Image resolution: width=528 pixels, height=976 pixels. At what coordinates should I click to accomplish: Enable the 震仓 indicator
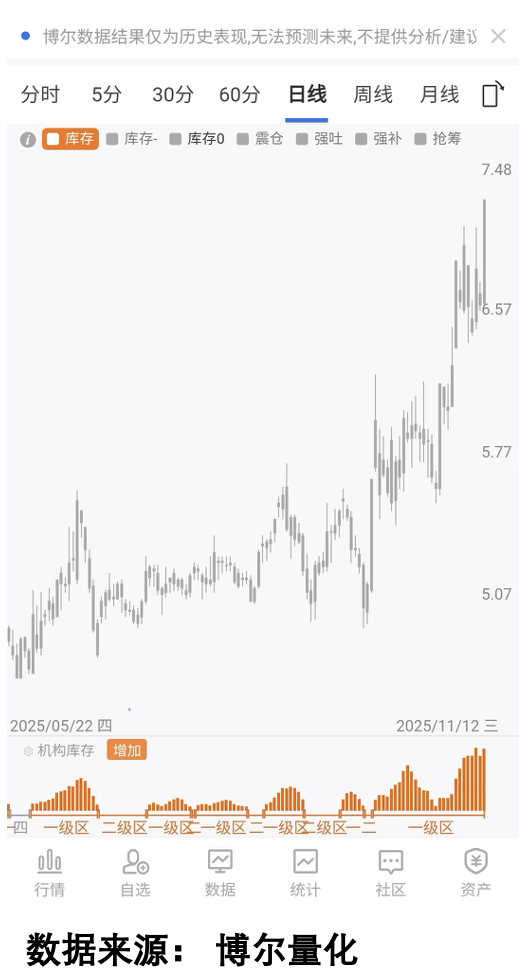click(x=260, y=139)
